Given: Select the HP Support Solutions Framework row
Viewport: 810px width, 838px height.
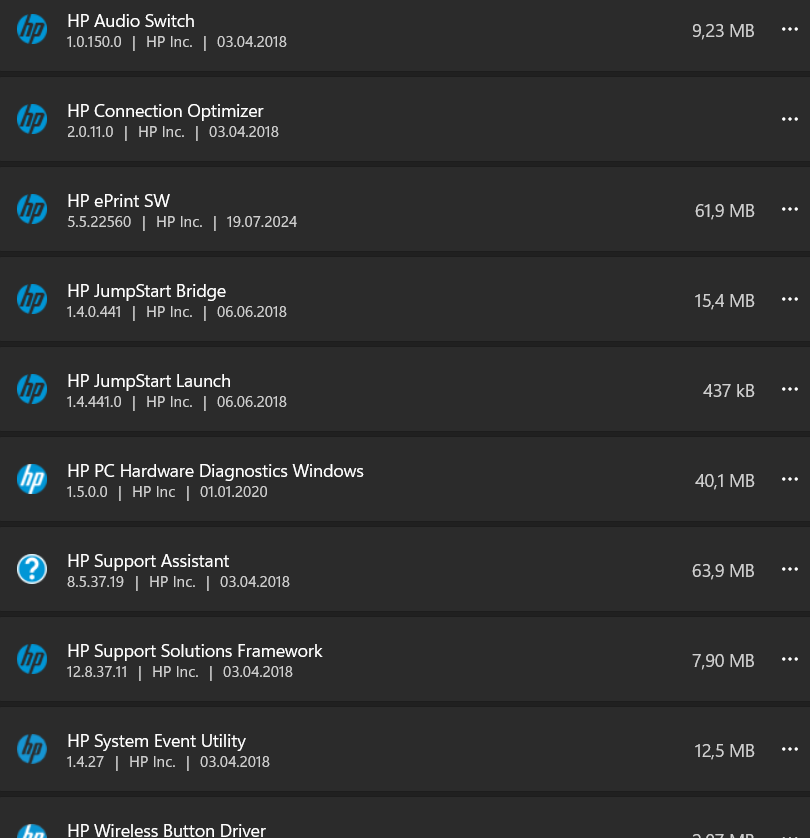Looking at the screenshot, I should 400,660.
